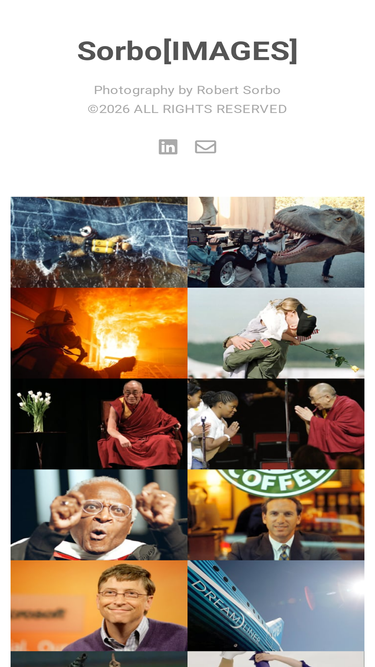Open the man with raised fists photo
Image resolution: width=375 pixels, height=667 pixels.
(99, 515)
